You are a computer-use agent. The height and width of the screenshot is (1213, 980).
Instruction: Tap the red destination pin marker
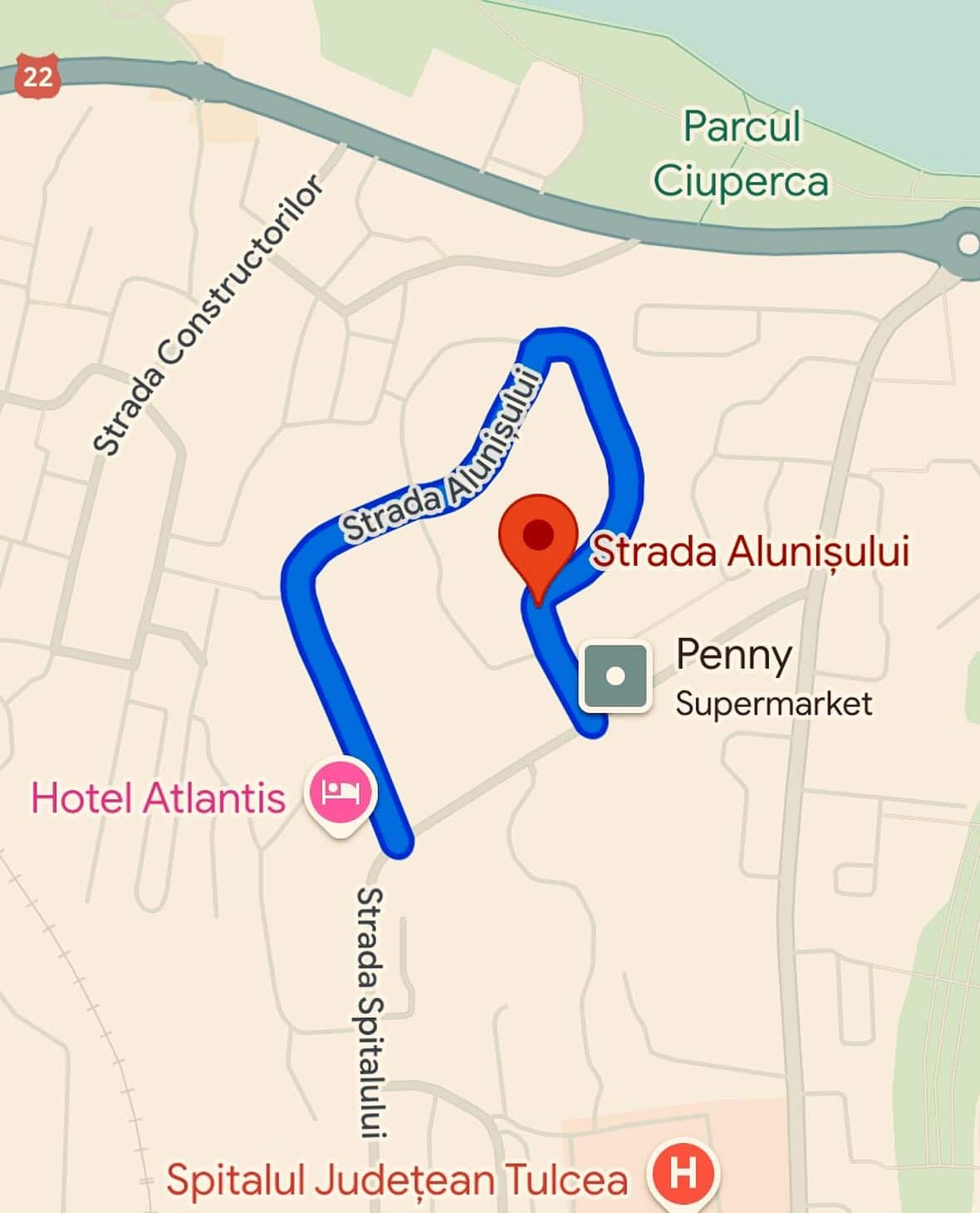[x=540, y=540]
